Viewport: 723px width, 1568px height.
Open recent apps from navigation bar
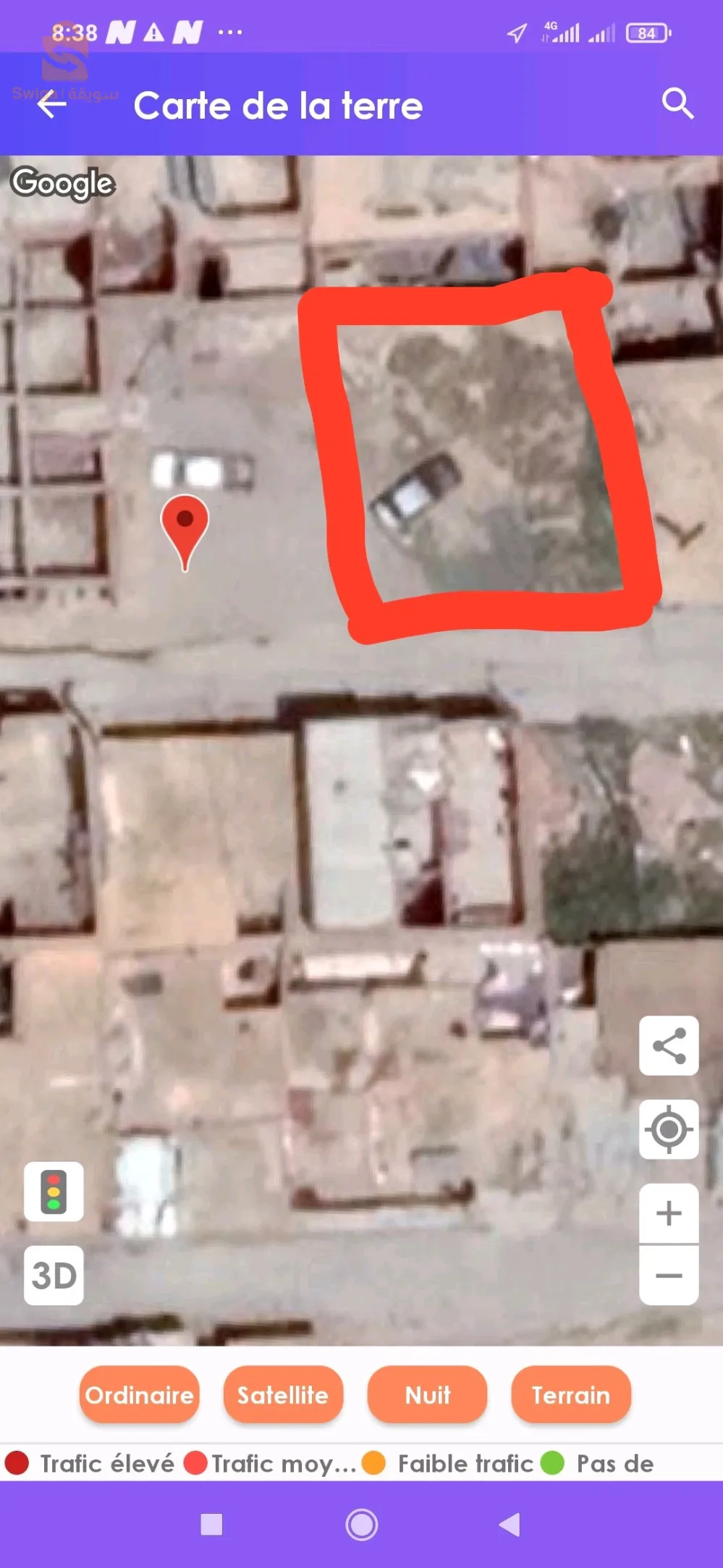click(211, 1525)
